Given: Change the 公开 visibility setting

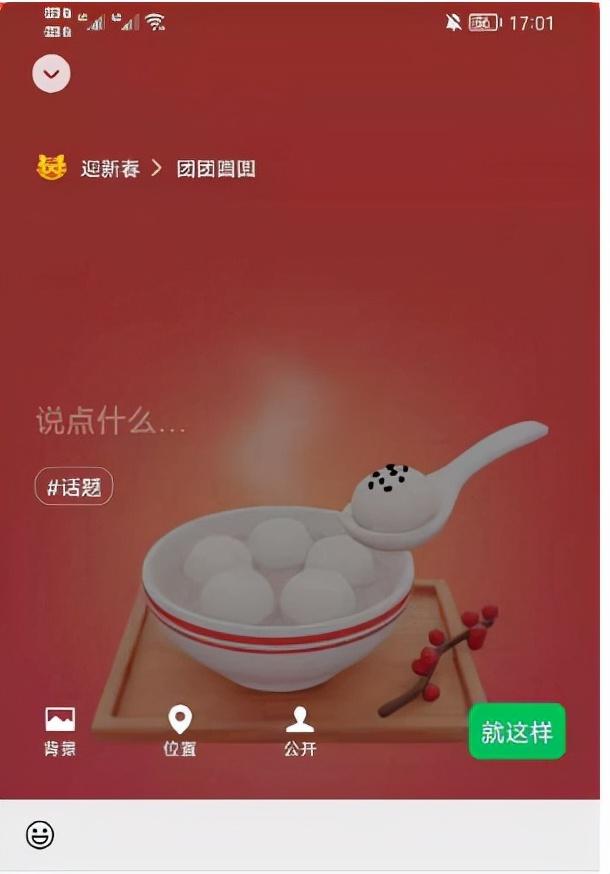Looking at the screenshot, I should pyautogui.click(x=300, y=730).
